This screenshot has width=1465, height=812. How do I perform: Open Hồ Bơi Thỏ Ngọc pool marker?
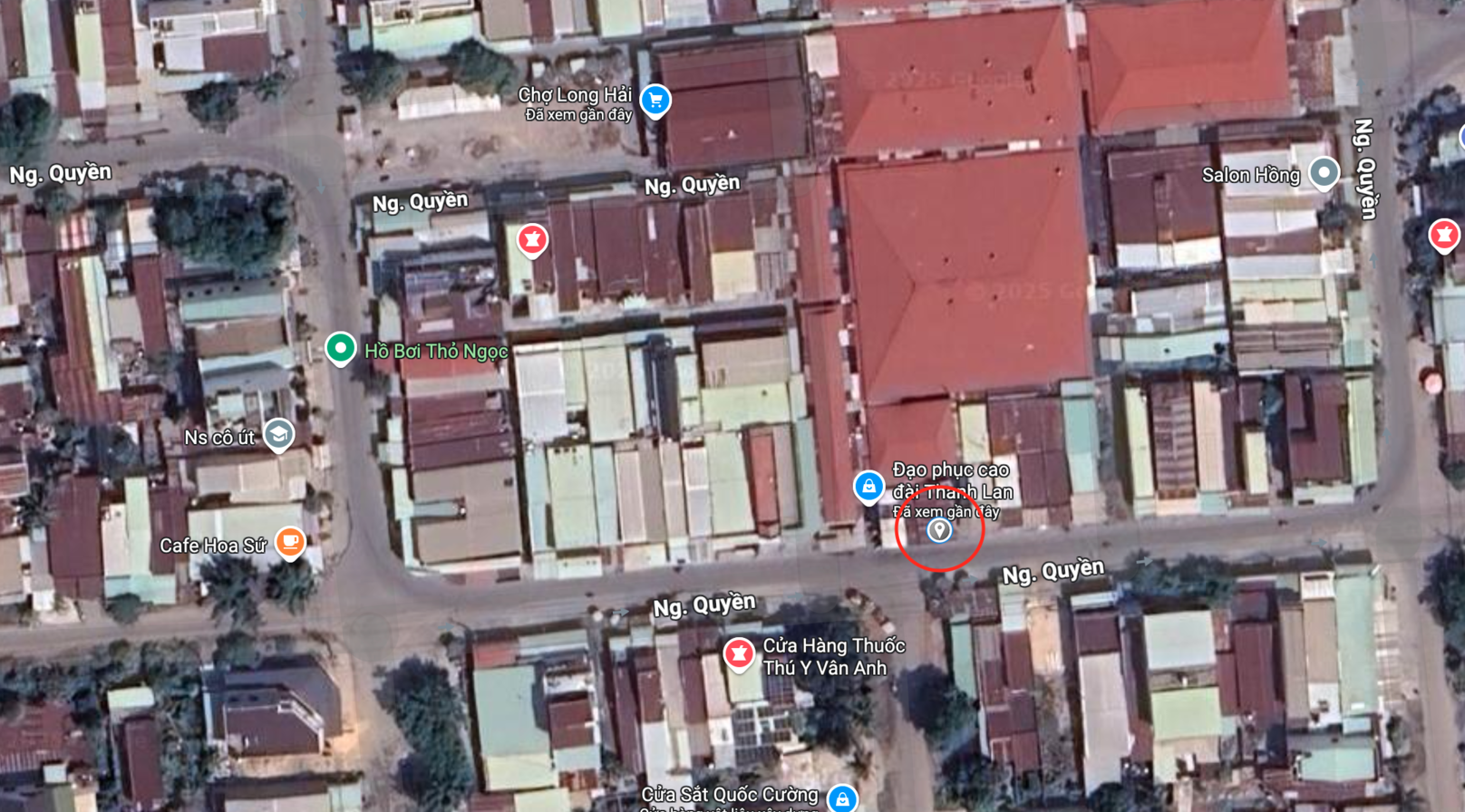point(340,347)
